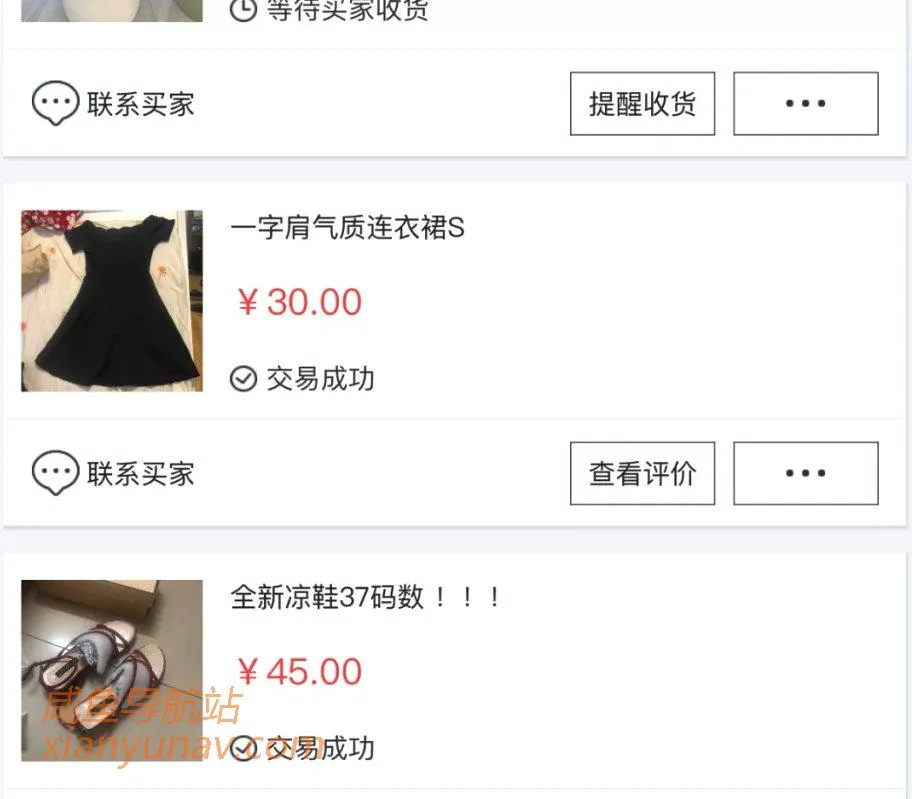Contact buyer of the black dress order
Viewport: 912px width, 799px height.
(113, 473)
